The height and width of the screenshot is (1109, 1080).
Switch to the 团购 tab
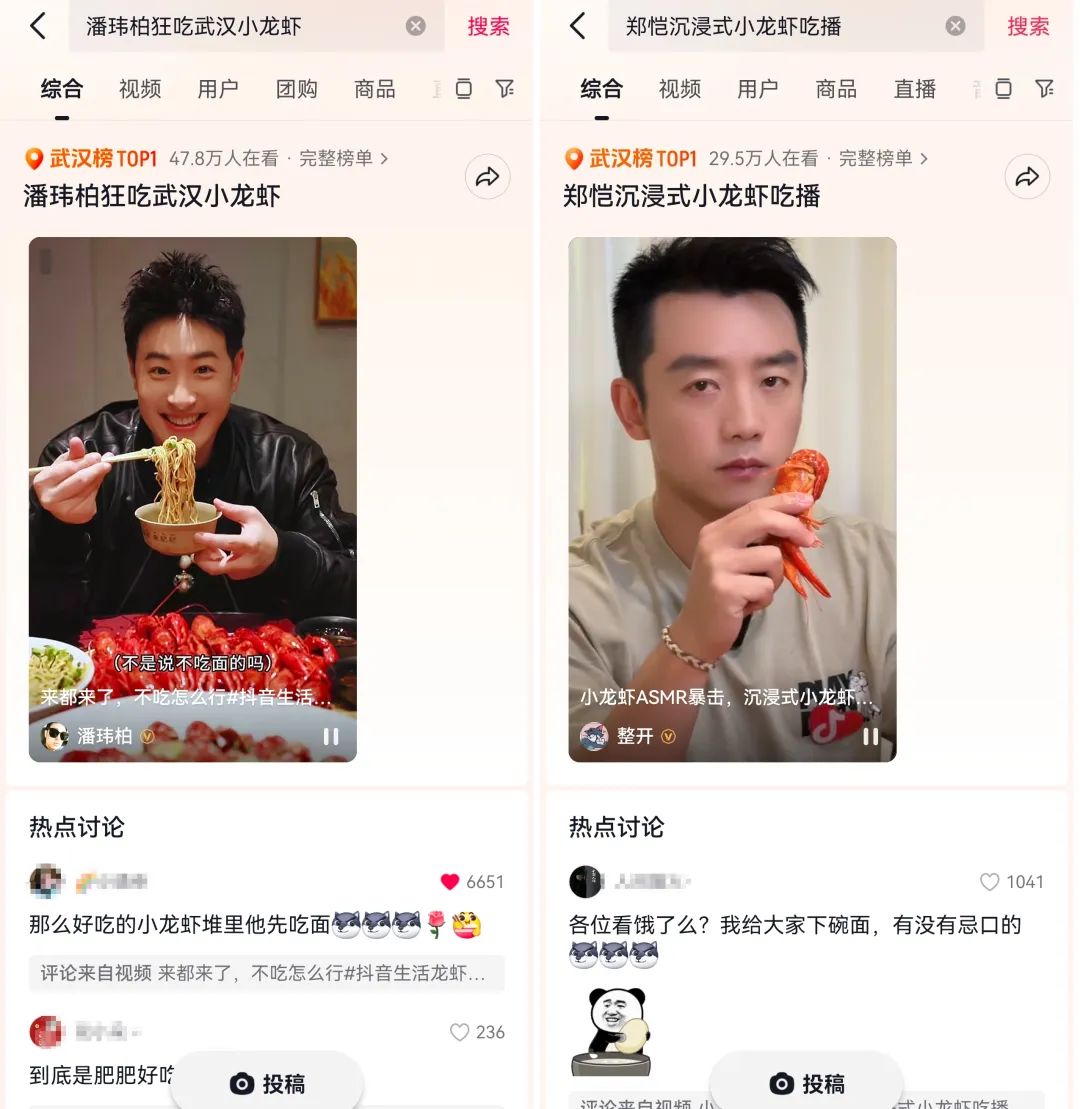297,89
